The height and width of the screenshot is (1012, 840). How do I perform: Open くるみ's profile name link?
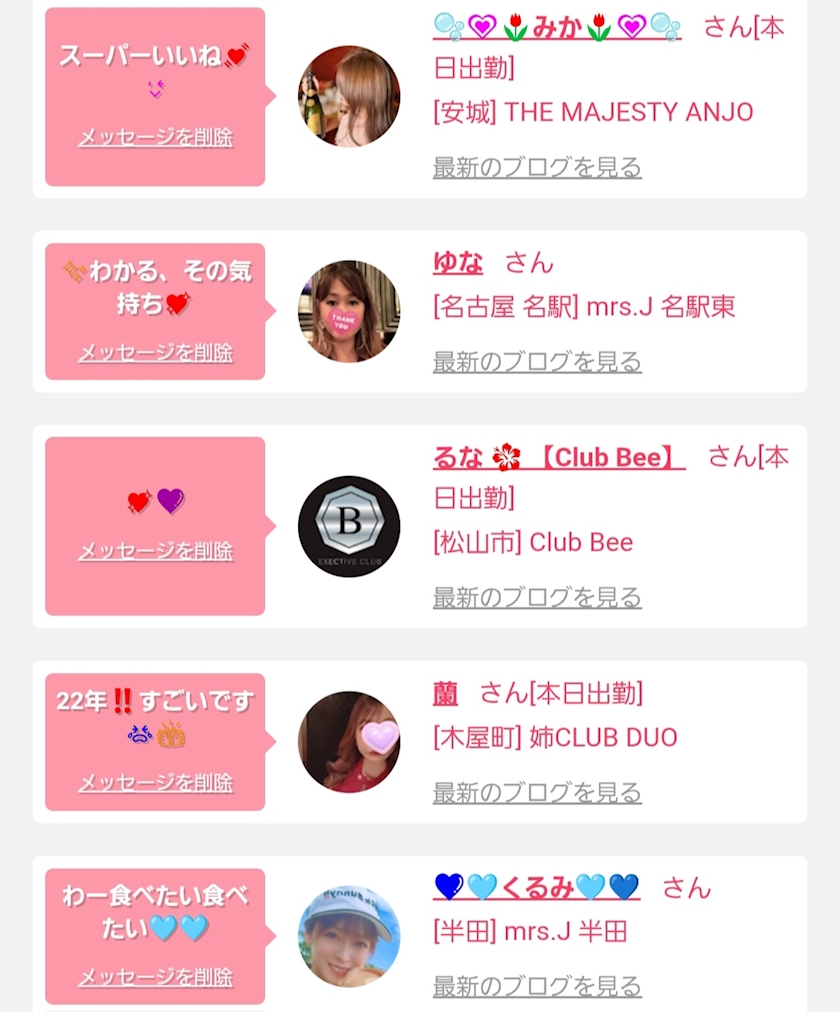point(537,887)
